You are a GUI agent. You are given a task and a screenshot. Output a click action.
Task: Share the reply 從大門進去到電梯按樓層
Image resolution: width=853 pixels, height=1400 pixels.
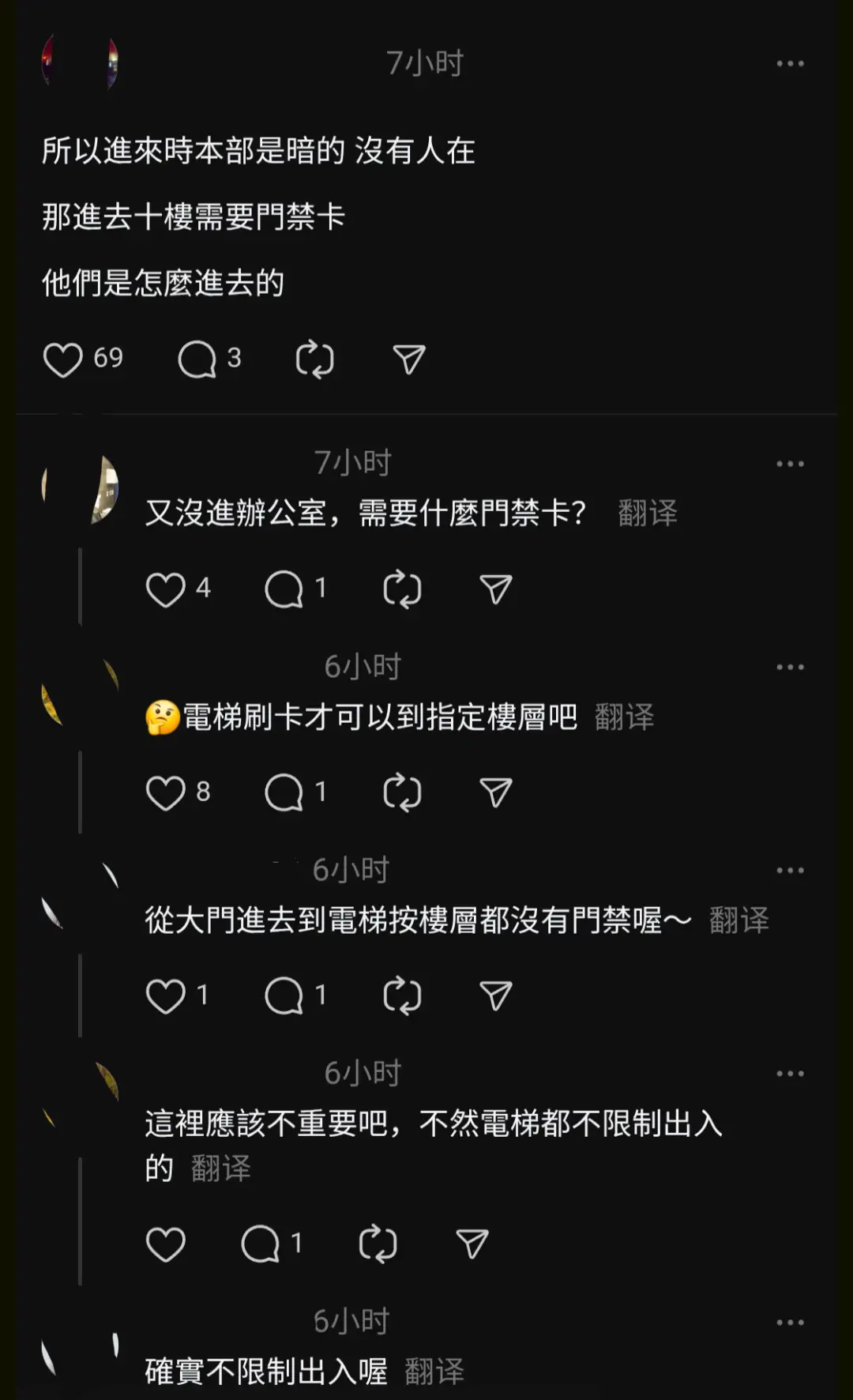(496, 995)
